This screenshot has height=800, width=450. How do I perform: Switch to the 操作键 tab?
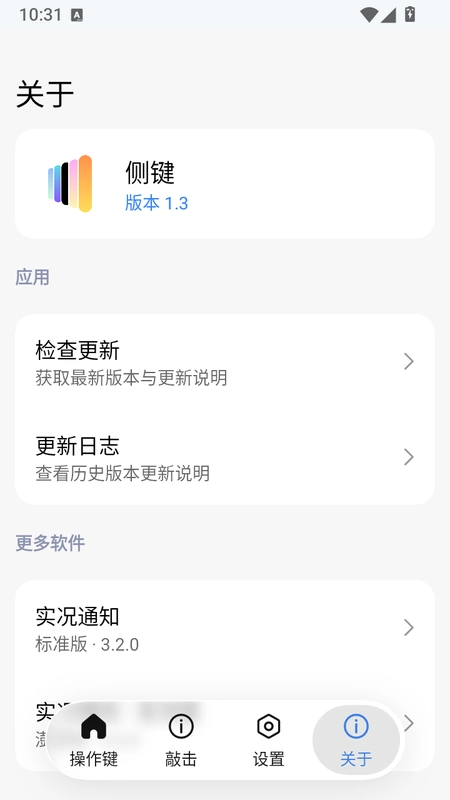[x=94, y=740]
